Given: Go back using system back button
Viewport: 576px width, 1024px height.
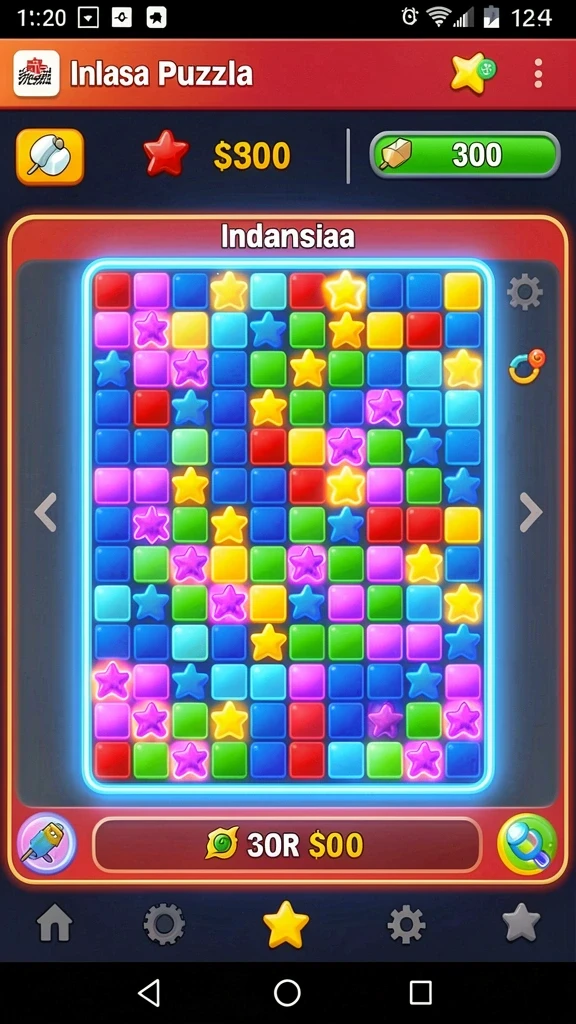Looking at the screenshot, I should [150, 993].
